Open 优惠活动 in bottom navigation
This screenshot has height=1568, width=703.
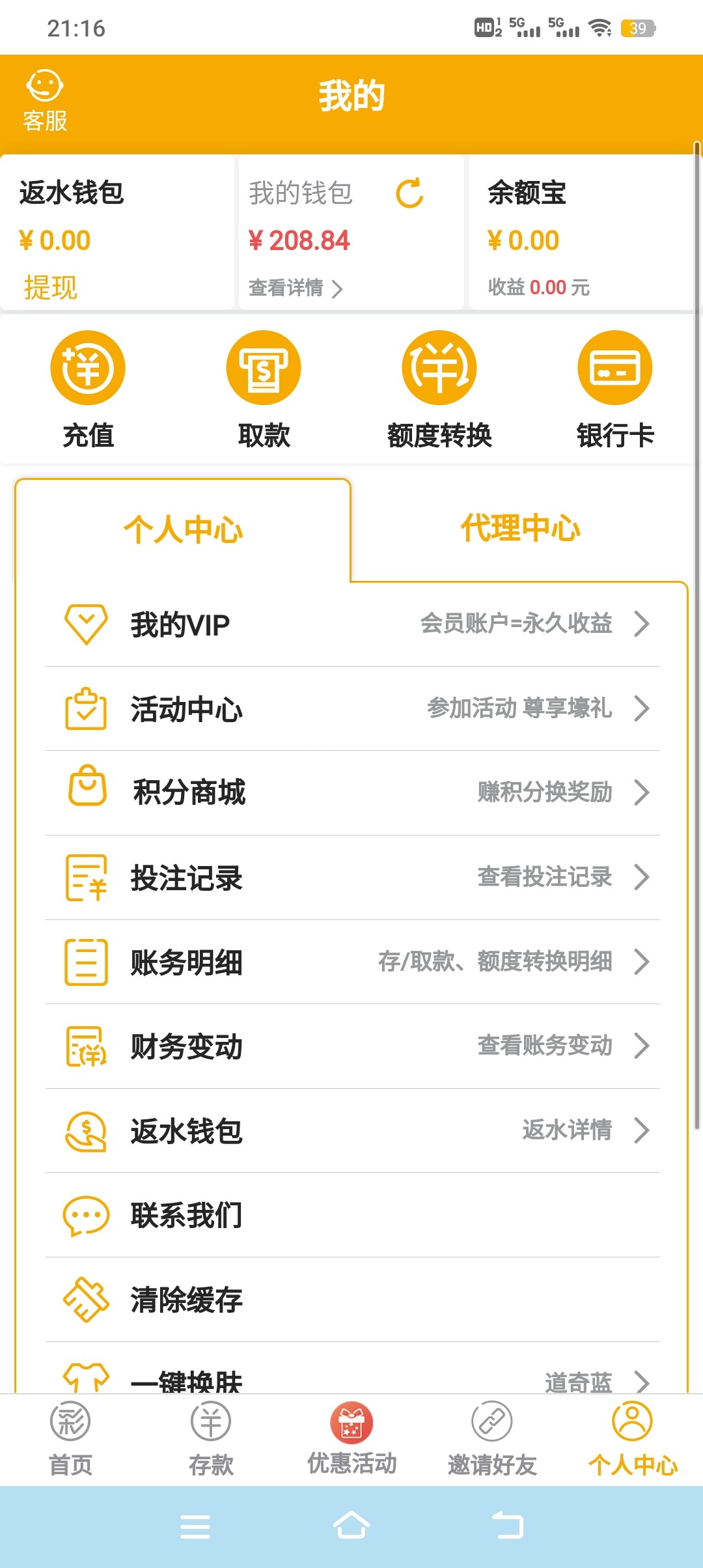tap(351, 1439)
